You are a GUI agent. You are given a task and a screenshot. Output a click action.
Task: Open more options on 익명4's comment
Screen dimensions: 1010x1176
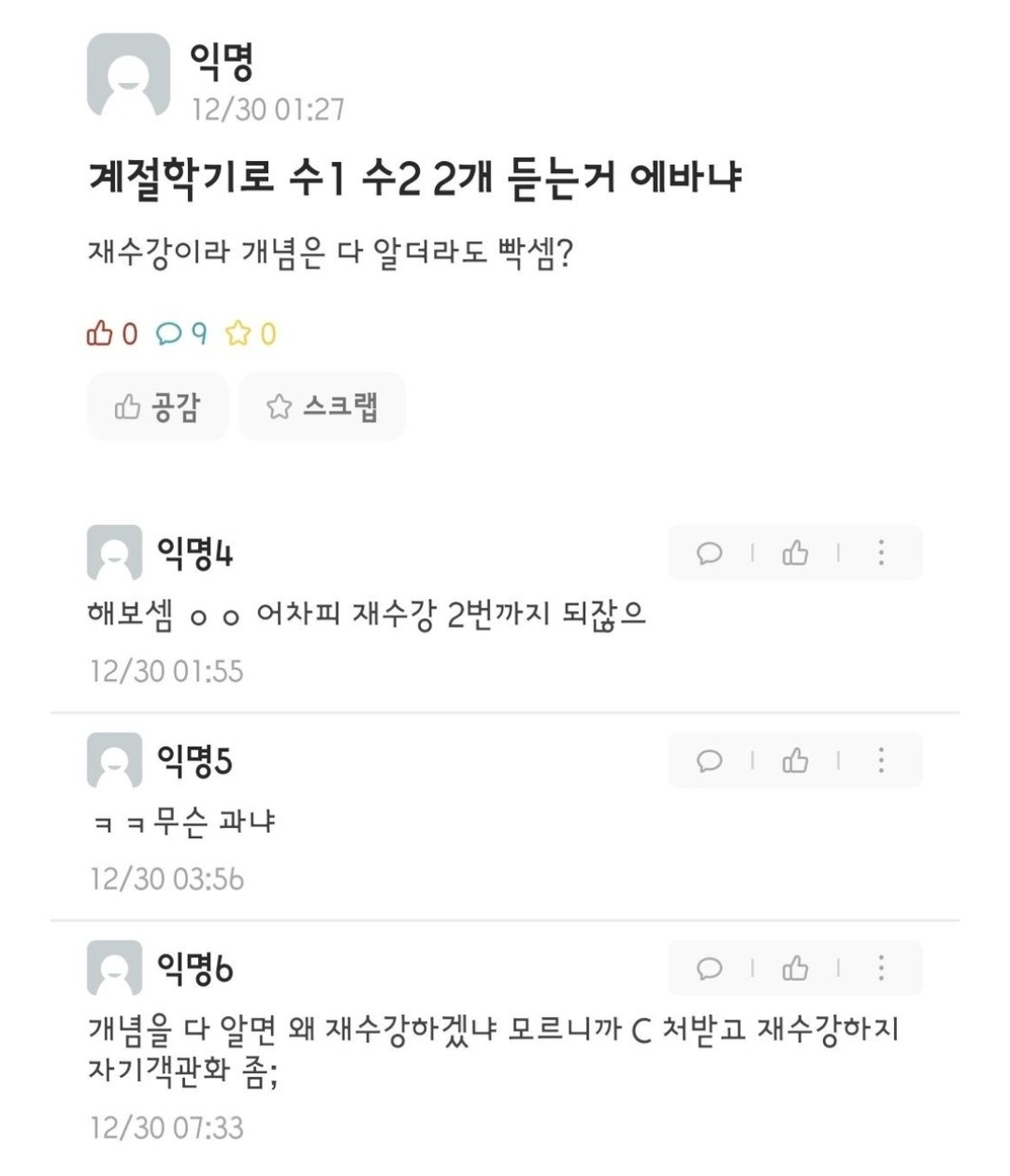tap(881, 553)
